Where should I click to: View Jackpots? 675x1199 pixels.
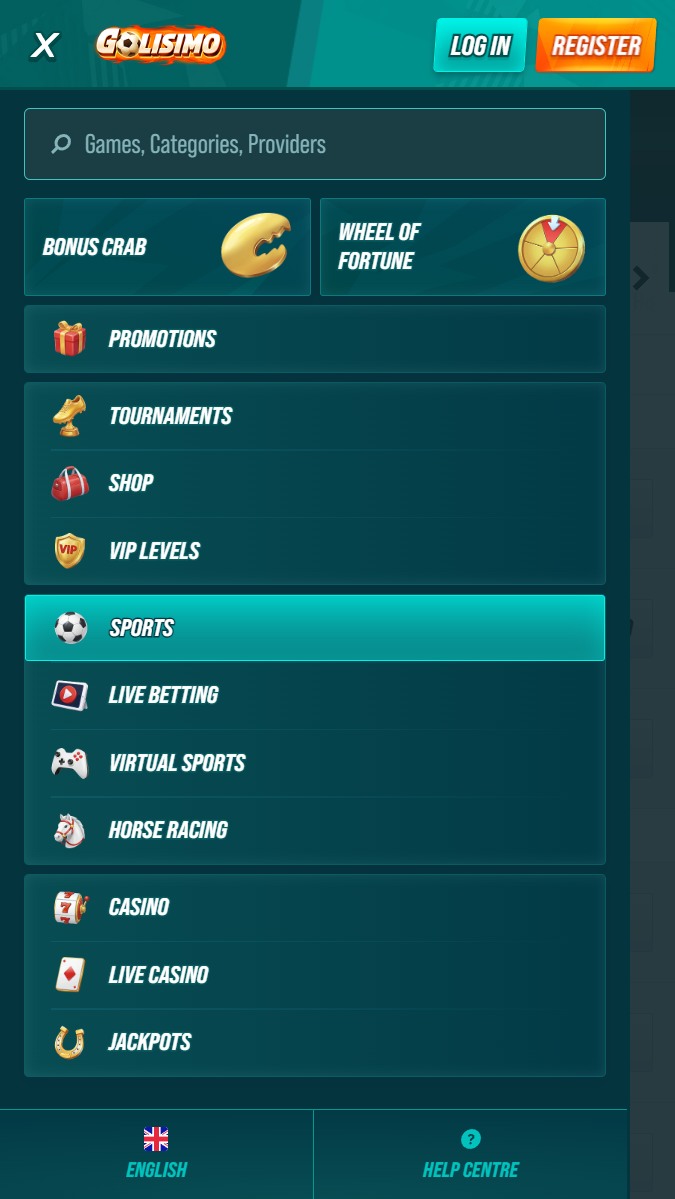(x=315, y=1042)
